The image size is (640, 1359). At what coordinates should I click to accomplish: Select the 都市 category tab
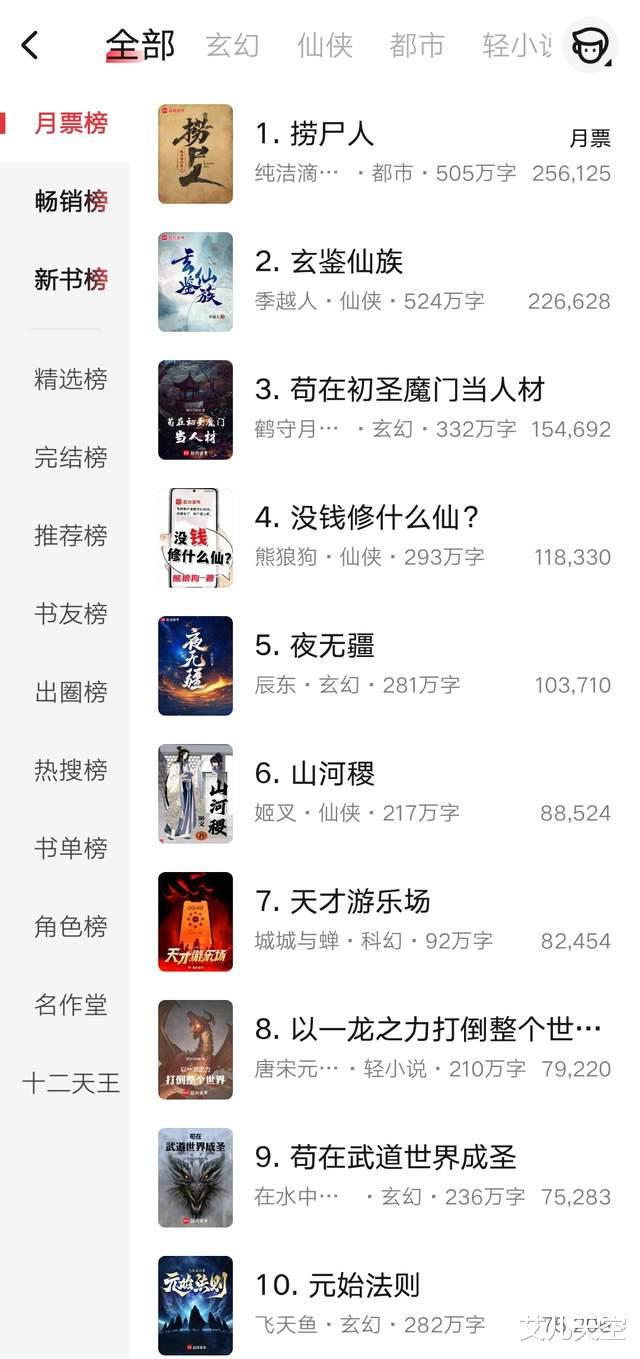pos(416,45)
